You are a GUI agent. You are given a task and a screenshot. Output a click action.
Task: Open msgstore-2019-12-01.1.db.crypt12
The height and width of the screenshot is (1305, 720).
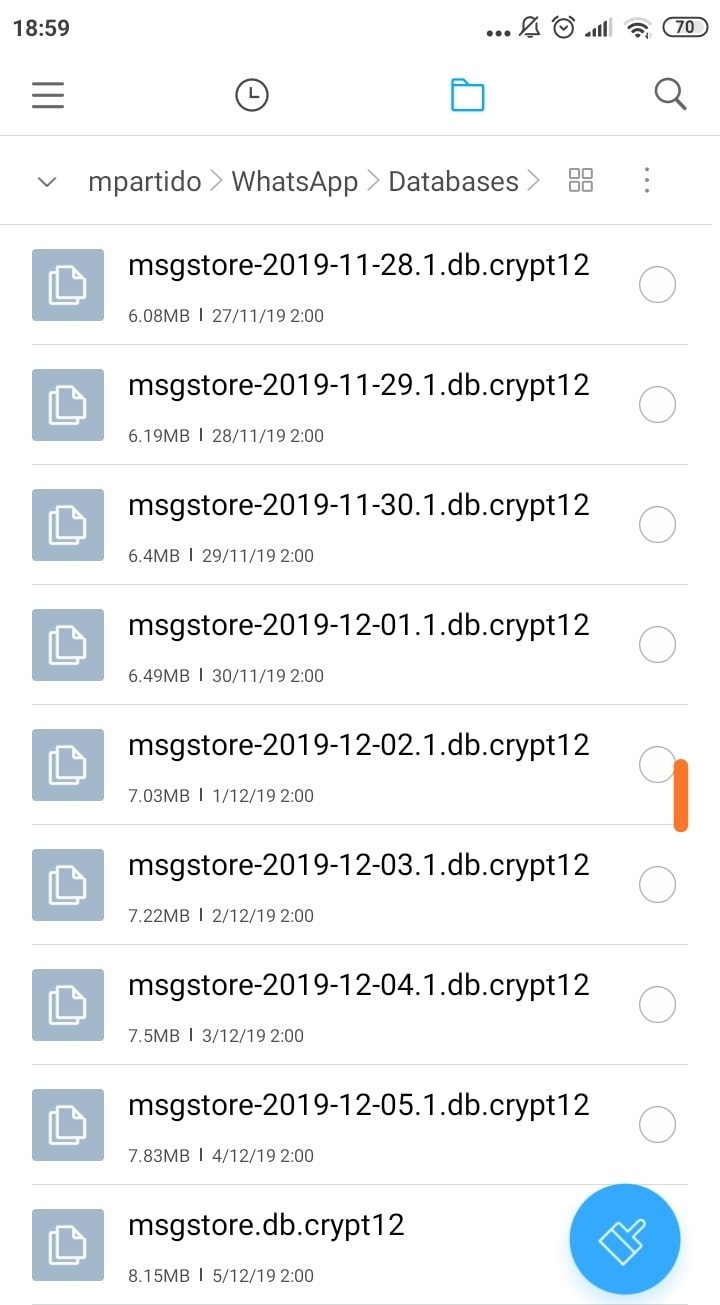[x=356, y=625]
